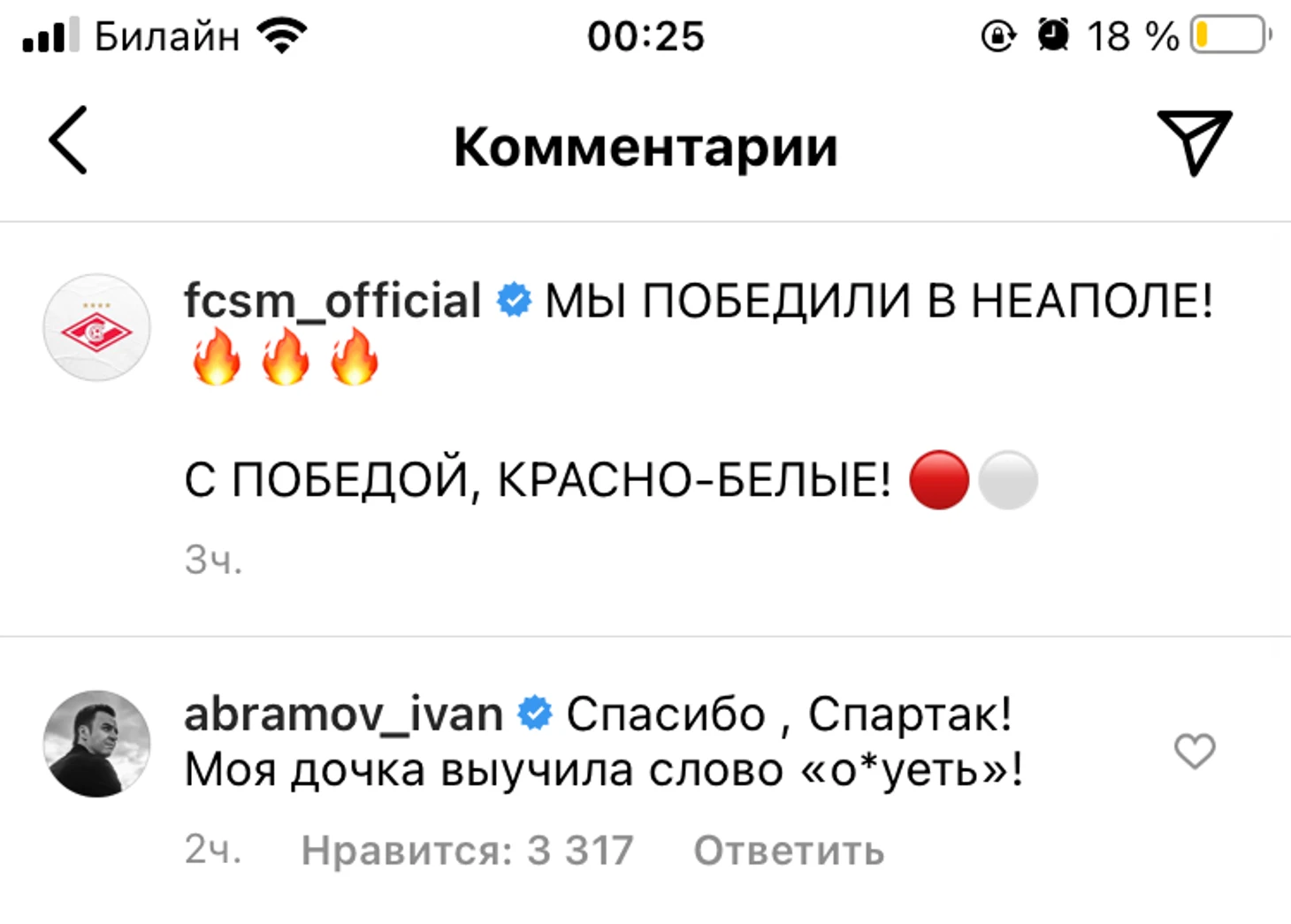The width and height of the screenshot is (1291, 924).
Task: Open fcsm_official profile picture
Action: [x=96, y=328]
